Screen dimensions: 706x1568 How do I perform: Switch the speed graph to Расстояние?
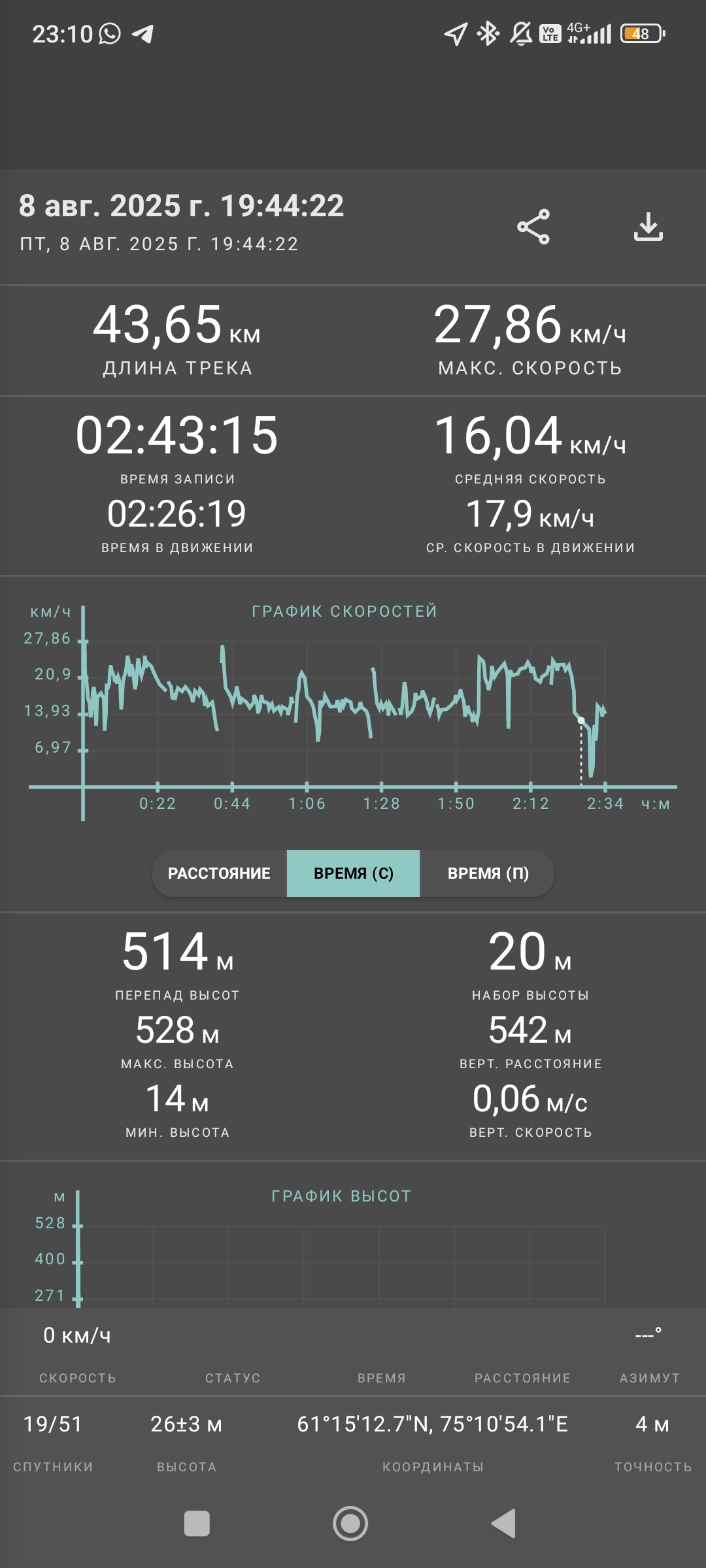coord(220,873)
